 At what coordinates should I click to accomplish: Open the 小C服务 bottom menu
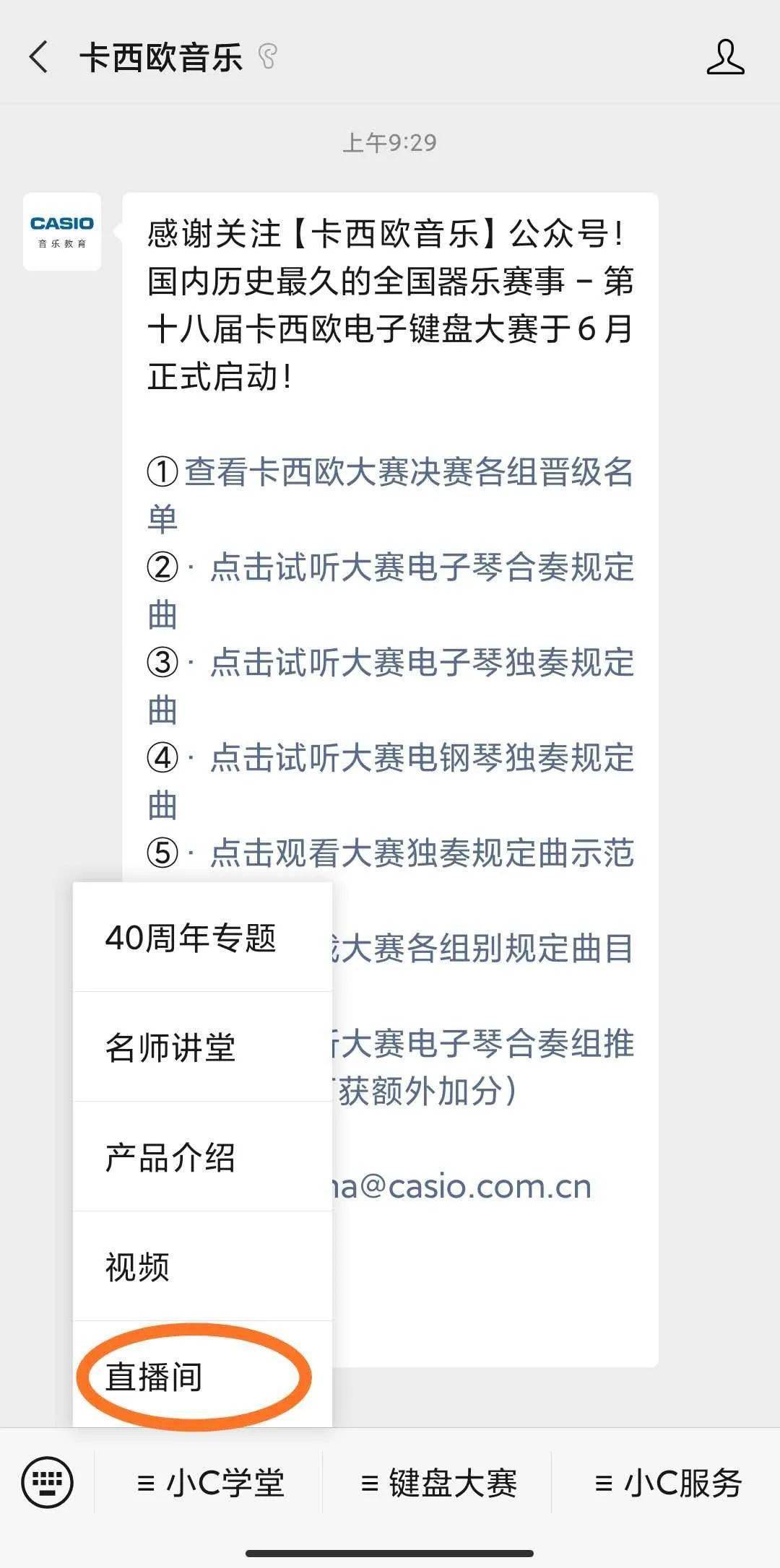pos(668,1484)
